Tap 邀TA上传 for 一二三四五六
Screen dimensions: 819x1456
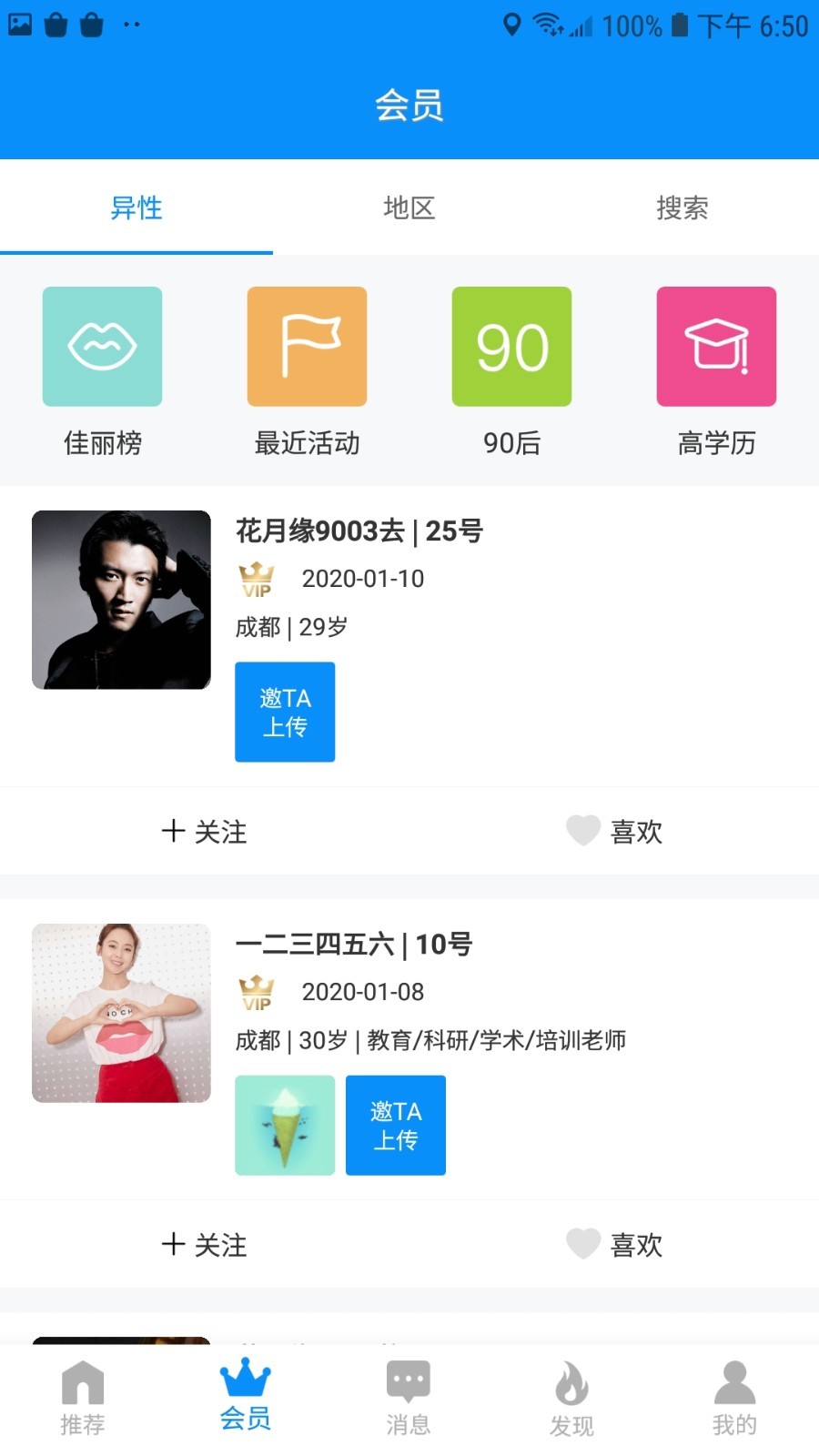(x=396, y=1125)
